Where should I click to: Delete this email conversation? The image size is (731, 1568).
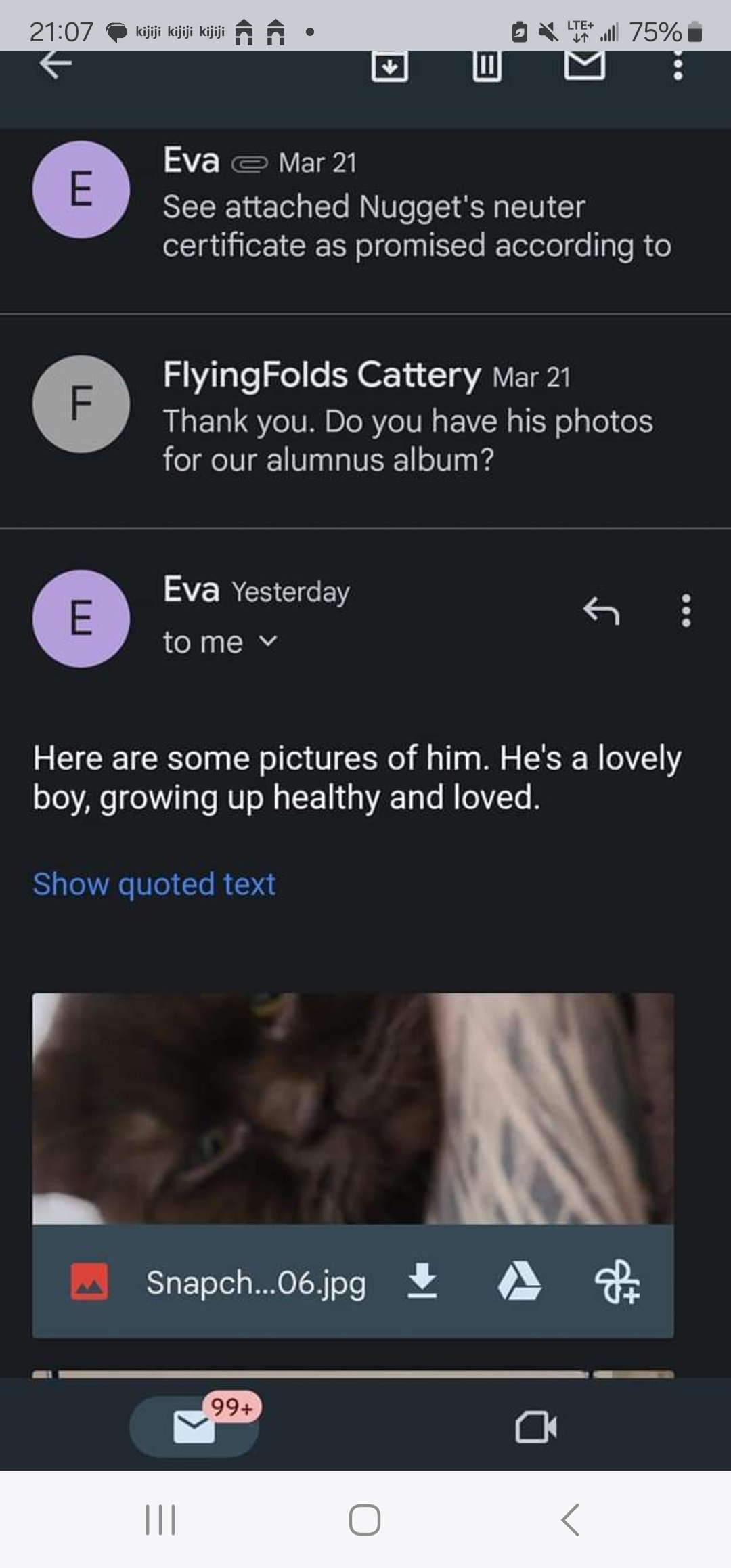coord(487,66)
